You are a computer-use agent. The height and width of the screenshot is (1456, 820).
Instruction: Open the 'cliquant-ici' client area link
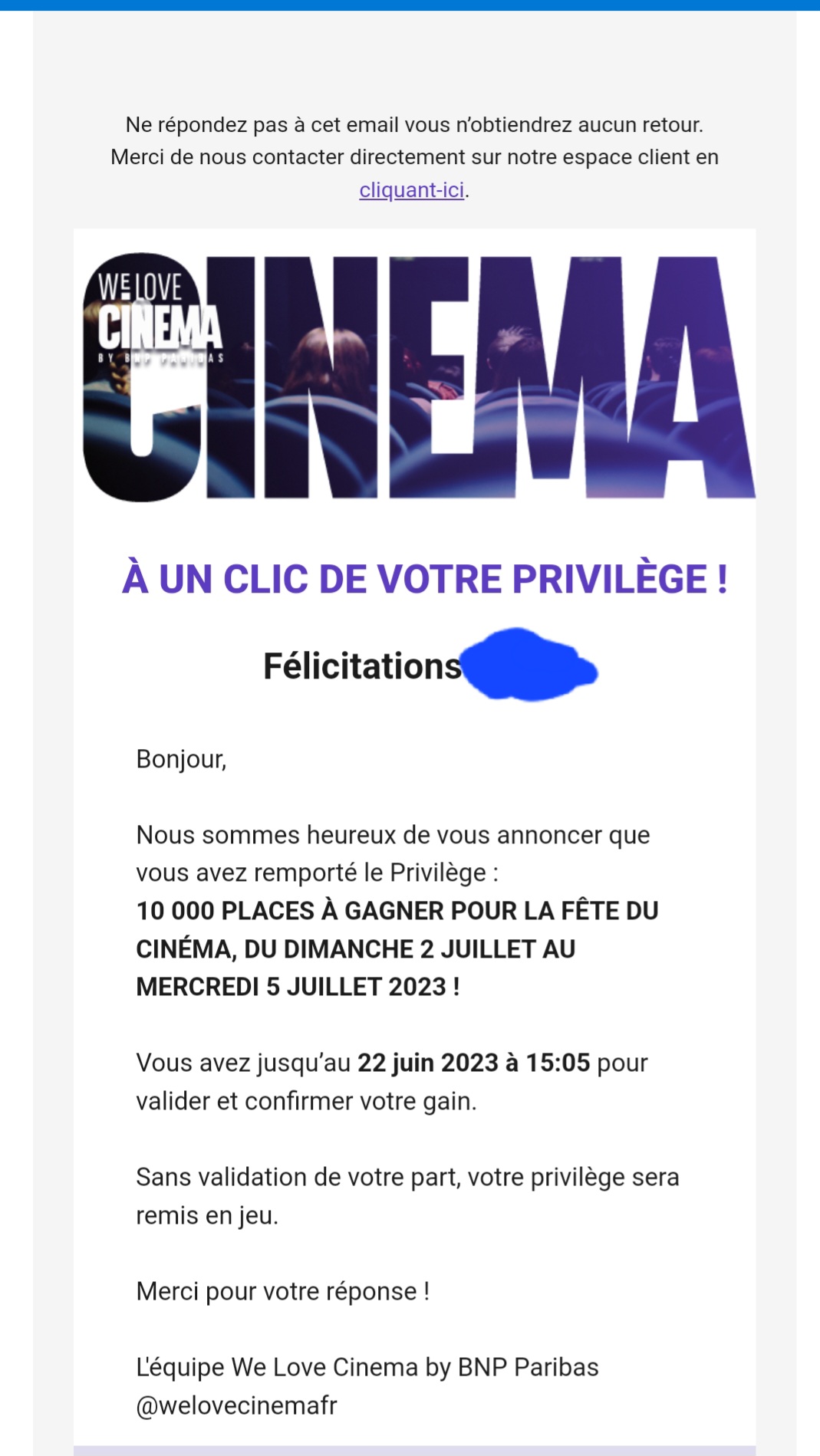[x=412, y=189]
